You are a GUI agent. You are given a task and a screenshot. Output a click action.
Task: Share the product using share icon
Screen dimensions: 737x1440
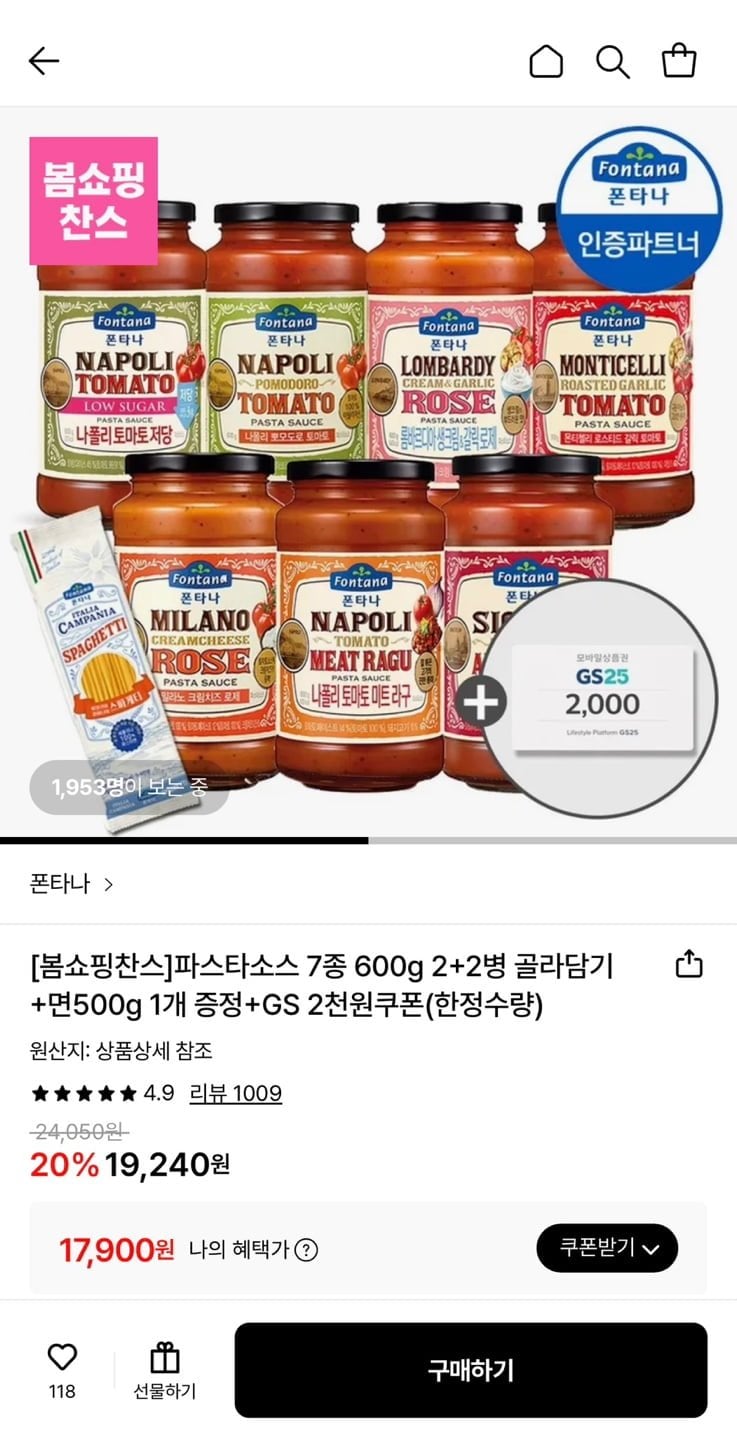(x=688, y=963)
